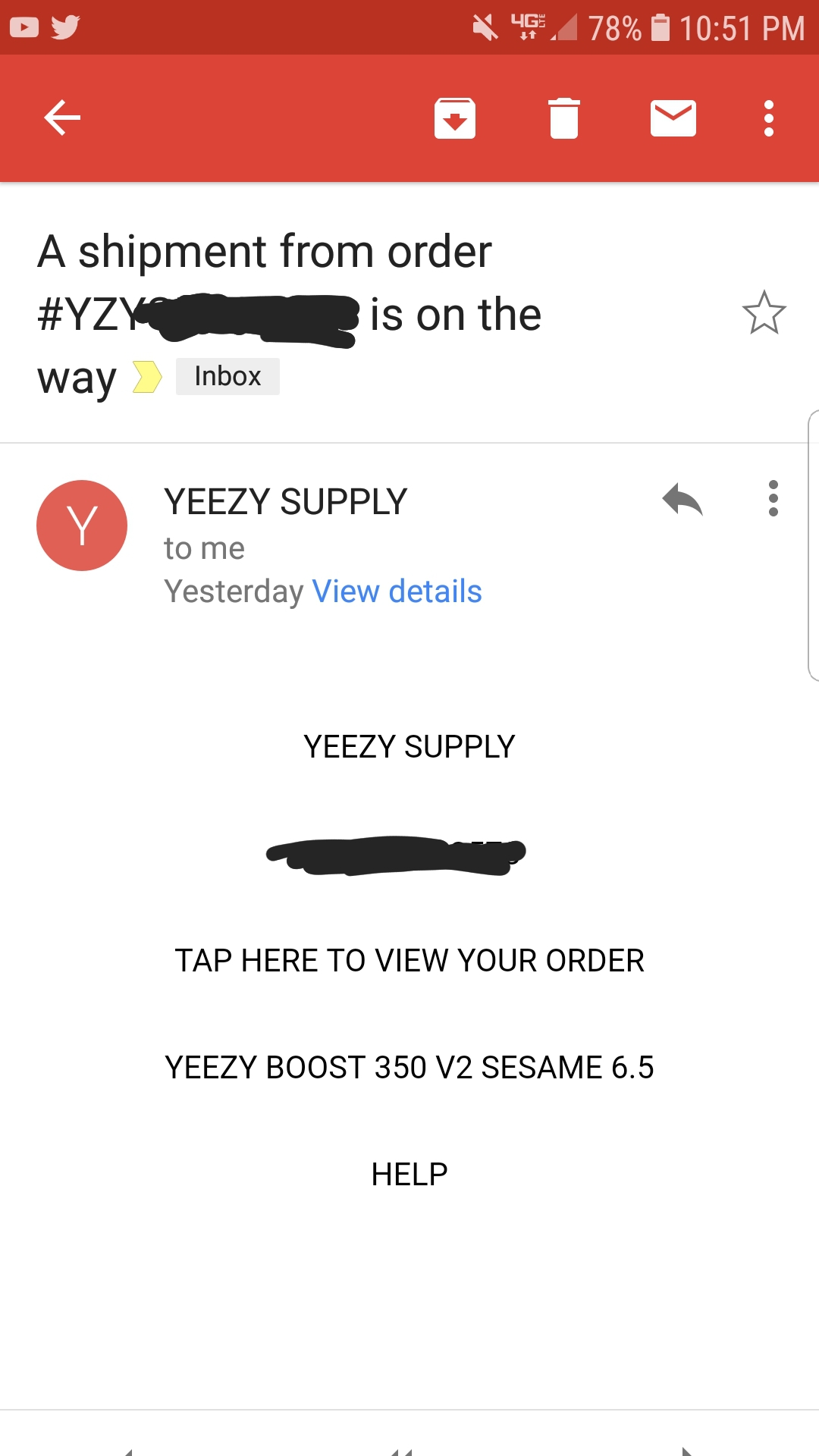The image size is (819, 1456).
Task: Toggle the yellow importance marker
Action: 147,377
